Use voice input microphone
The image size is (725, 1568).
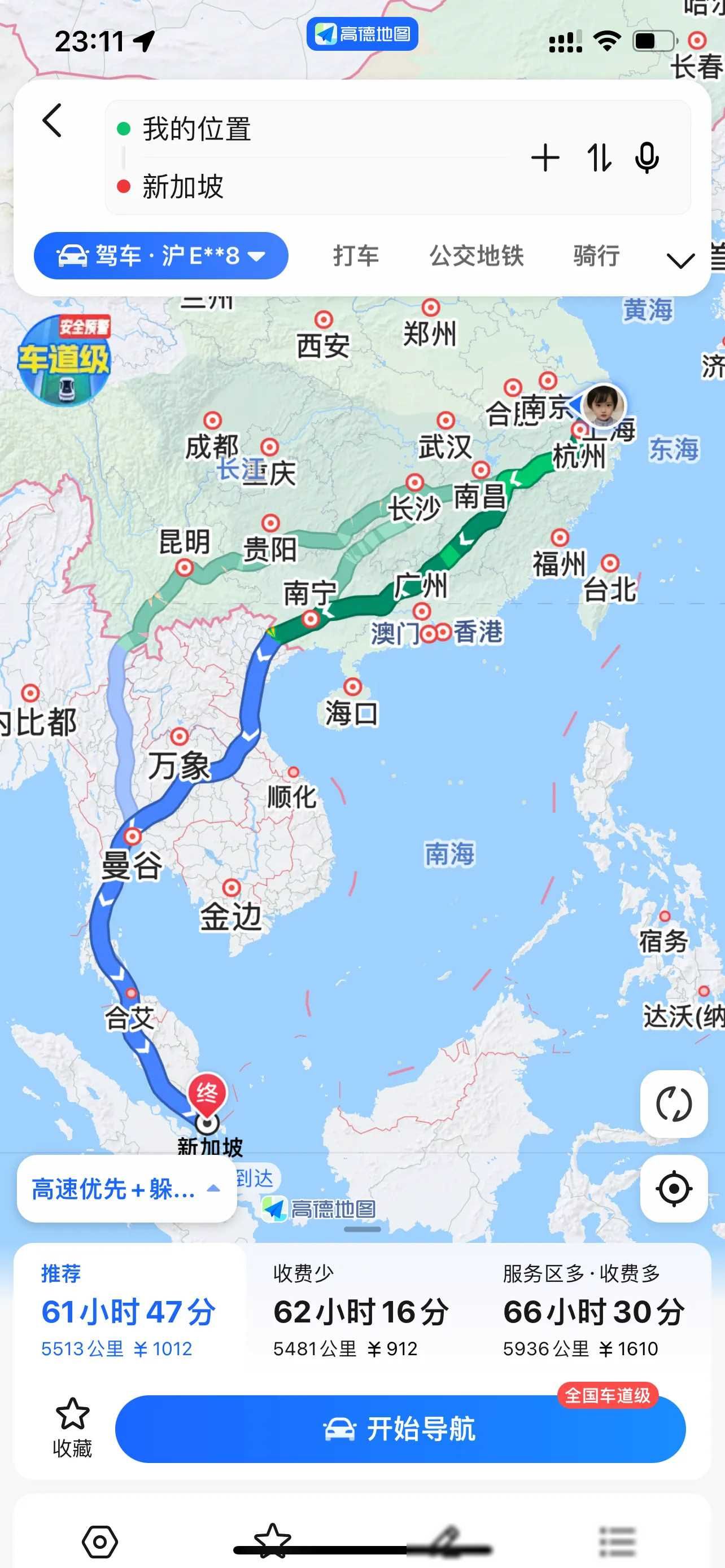coord(647,158)
